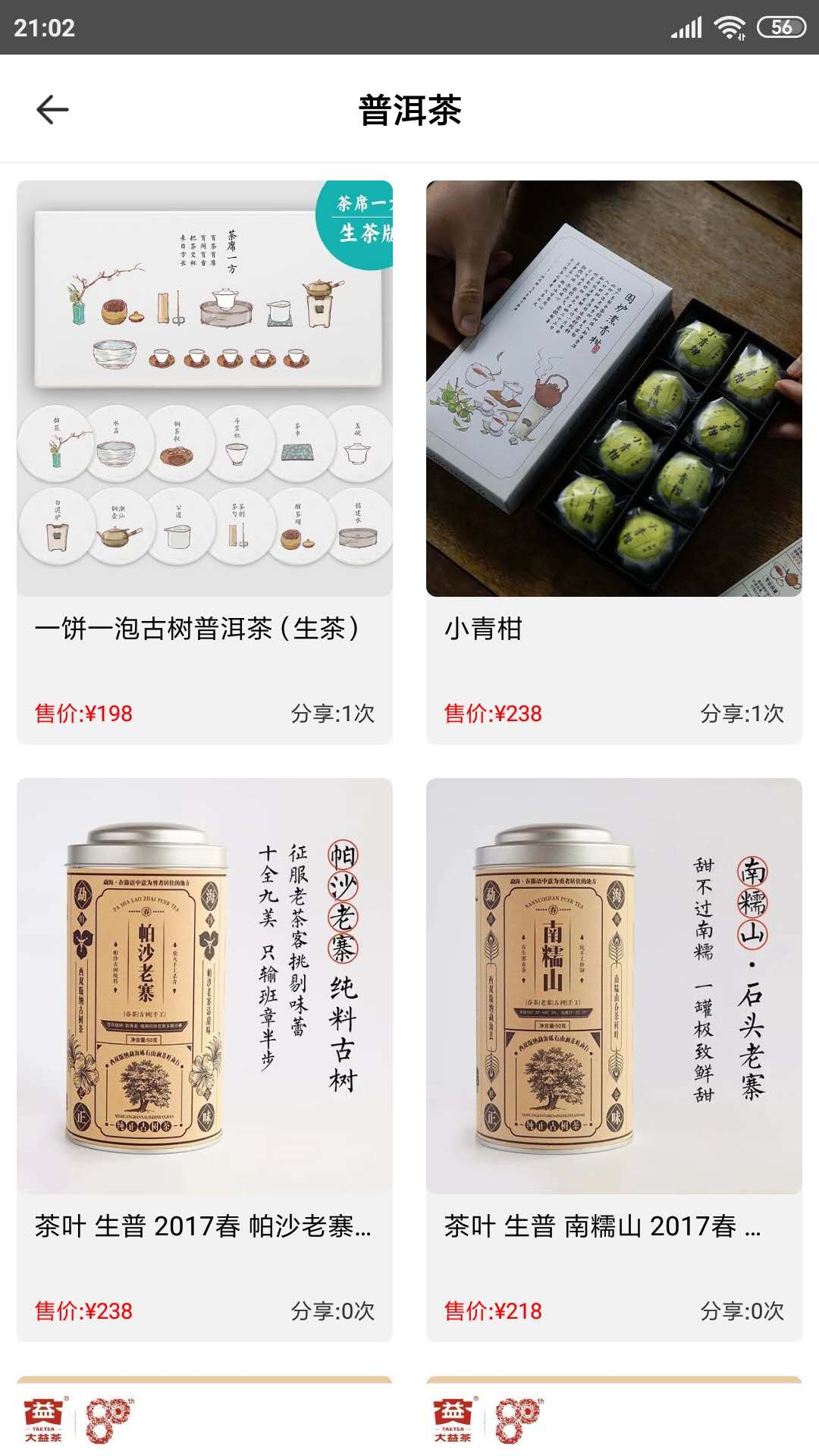
Task: Open the 一饼一泡古树普洱茶(生茶) product card
Action: point(204,463)
